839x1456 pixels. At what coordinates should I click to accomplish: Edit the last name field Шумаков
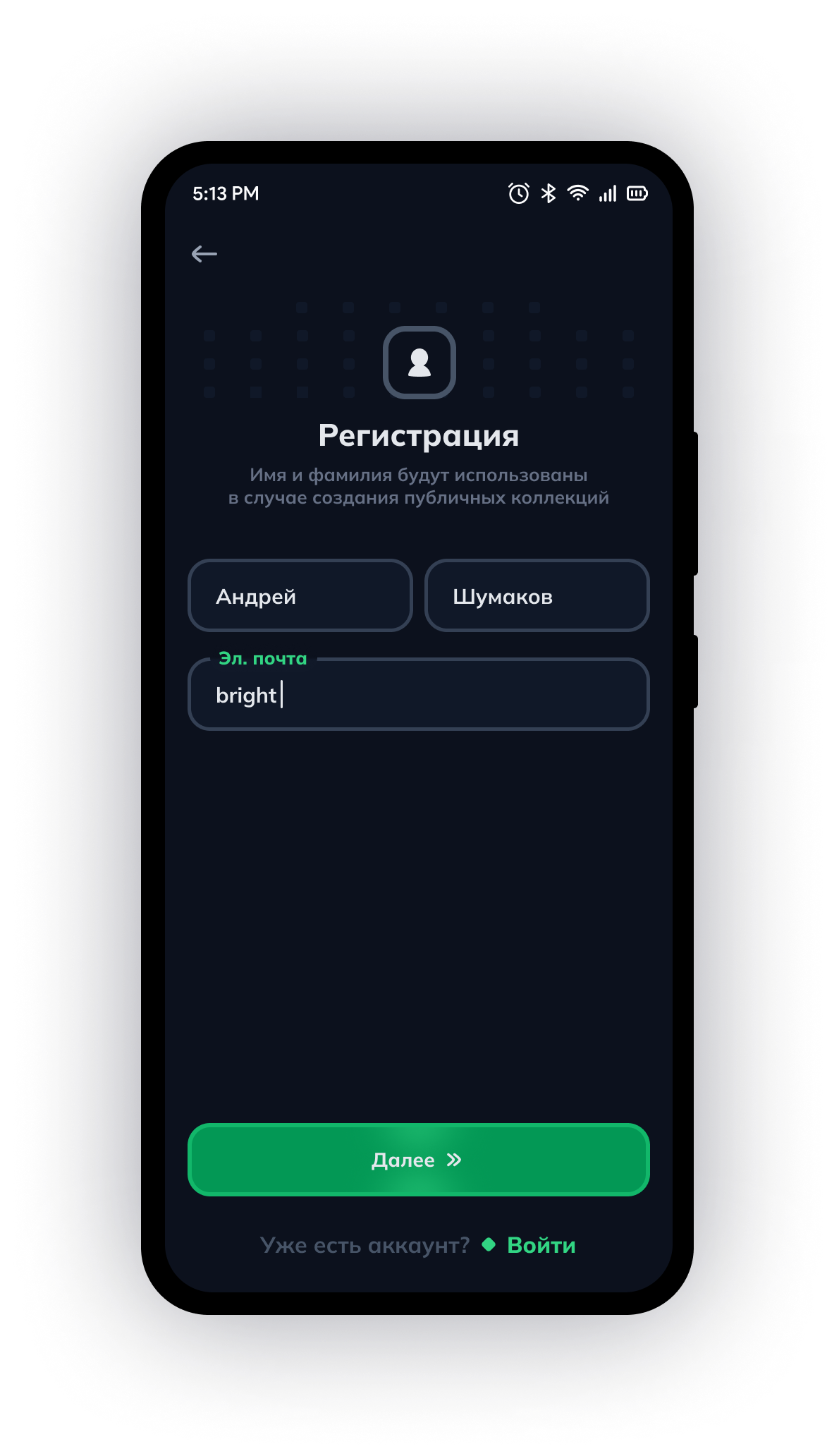[537, 596]
